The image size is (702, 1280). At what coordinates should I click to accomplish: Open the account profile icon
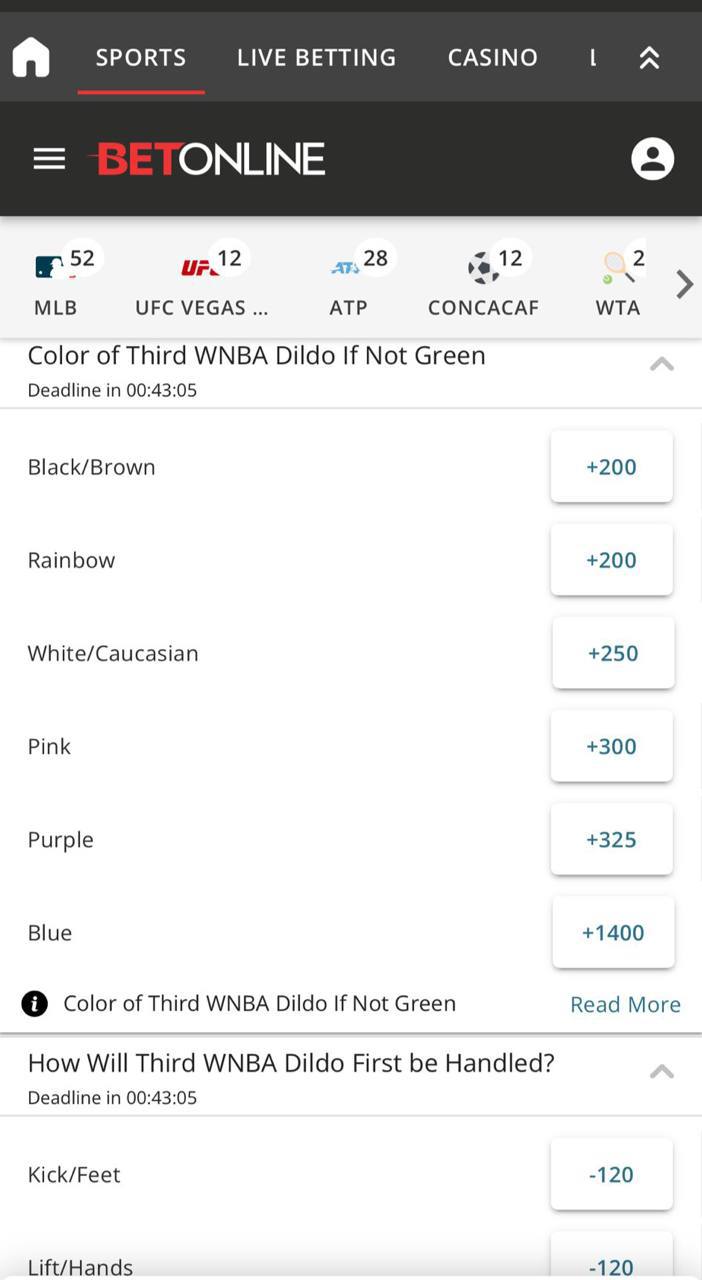(653, 159)
